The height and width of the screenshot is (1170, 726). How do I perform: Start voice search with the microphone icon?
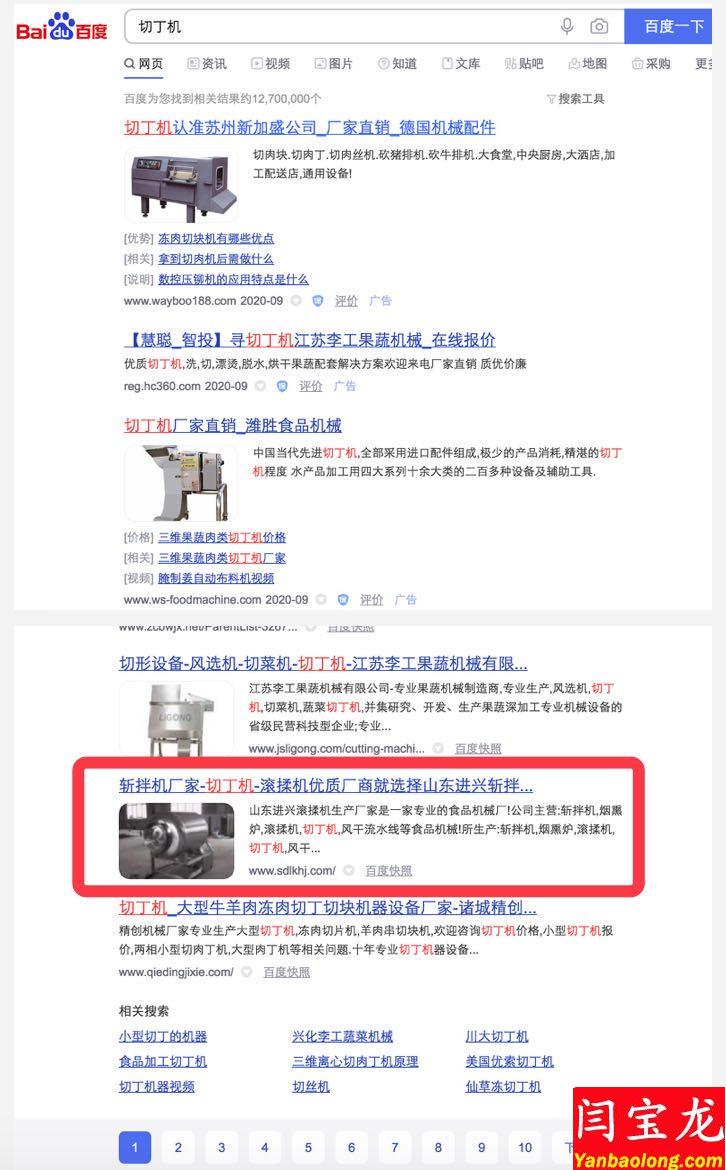click(567, 26)
